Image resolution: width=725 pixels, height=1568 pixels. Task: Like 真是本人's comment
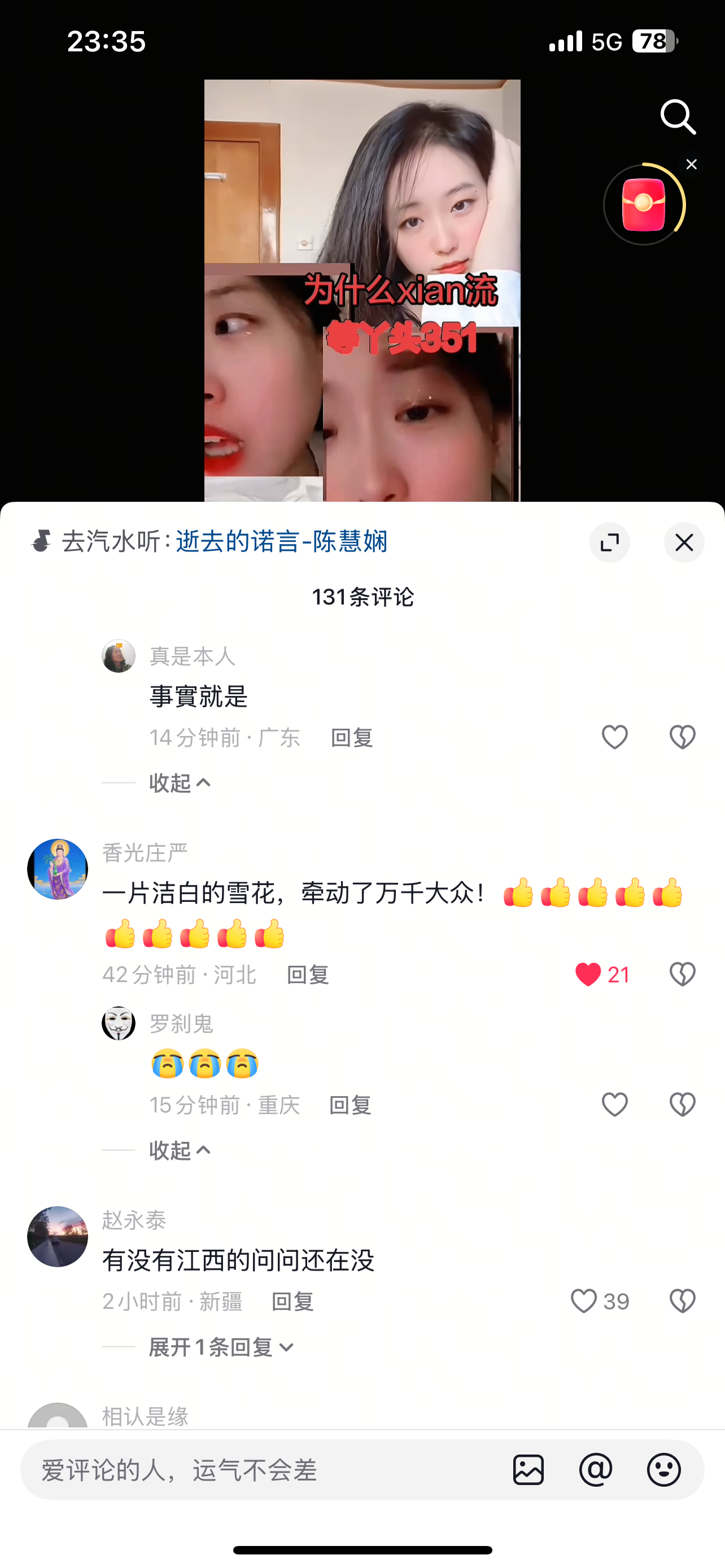[614, 737]
